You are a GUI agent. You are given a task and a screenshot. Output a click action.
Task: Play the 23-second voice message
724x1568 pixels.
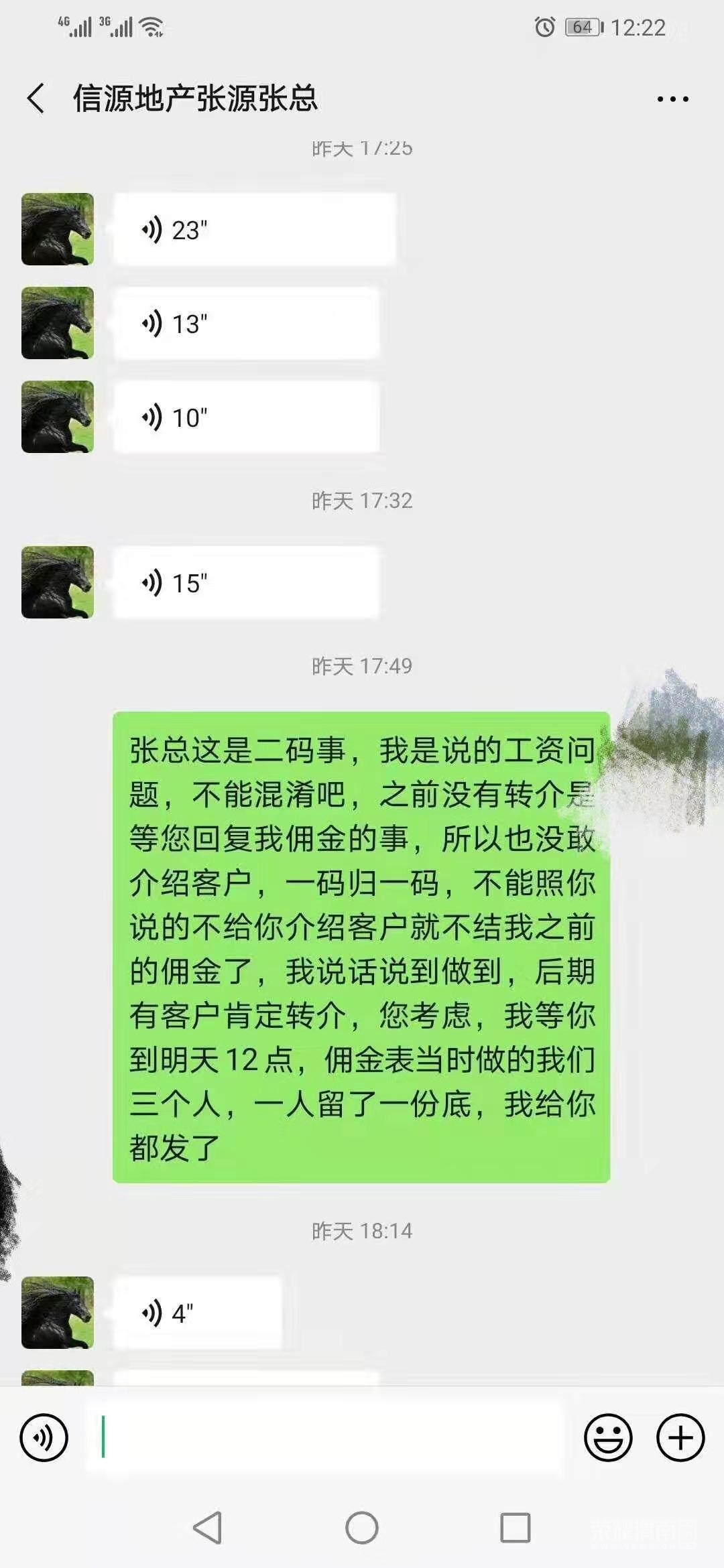click(253, 230)
